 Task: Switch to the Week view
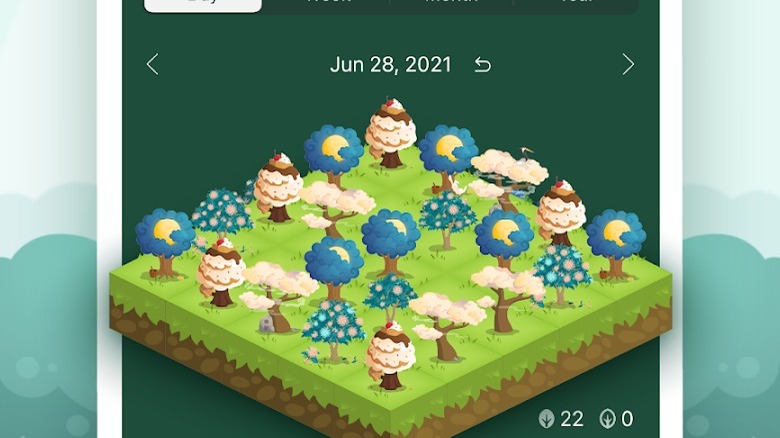327,3
